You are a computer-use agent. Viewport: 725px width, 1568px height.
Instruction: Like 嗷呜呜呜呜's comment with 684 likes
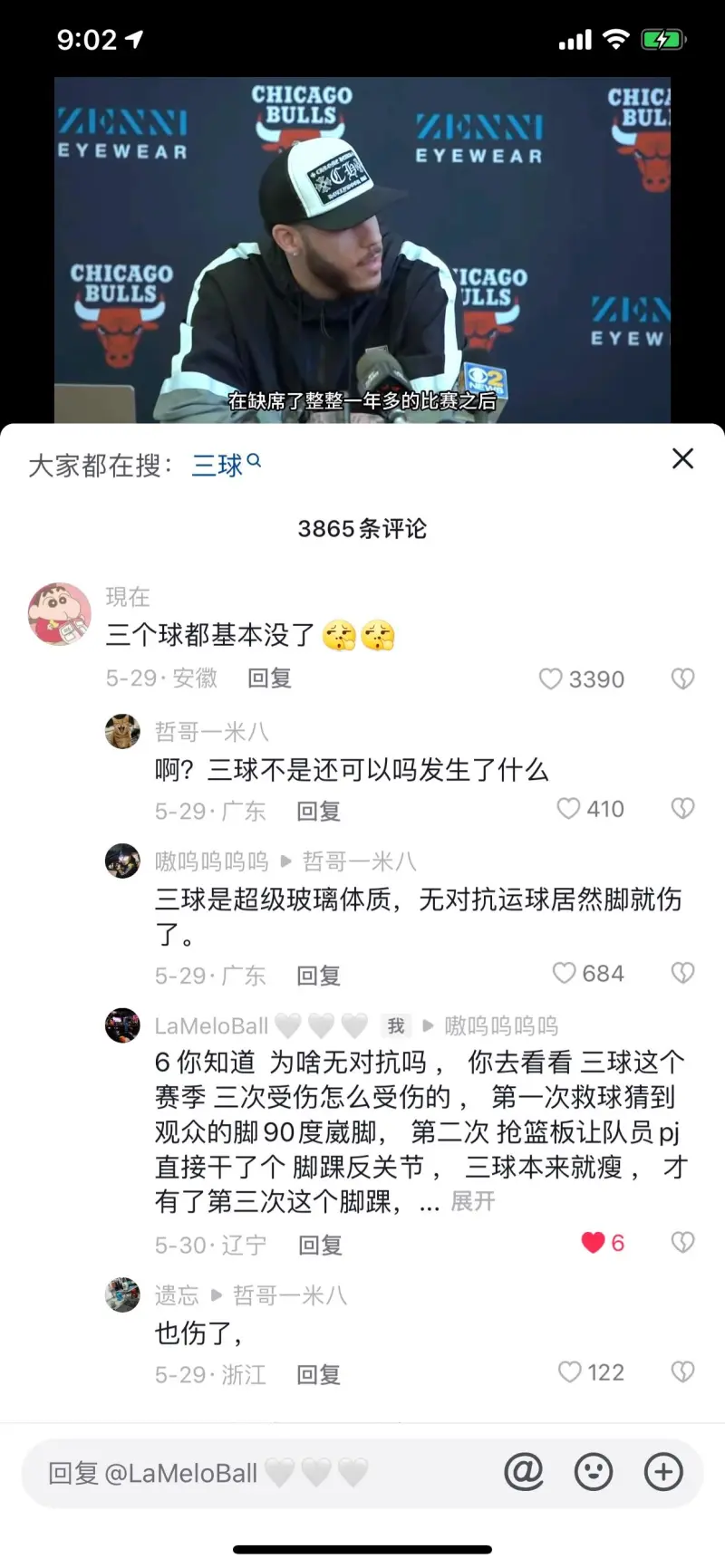(x=564, y=974)
